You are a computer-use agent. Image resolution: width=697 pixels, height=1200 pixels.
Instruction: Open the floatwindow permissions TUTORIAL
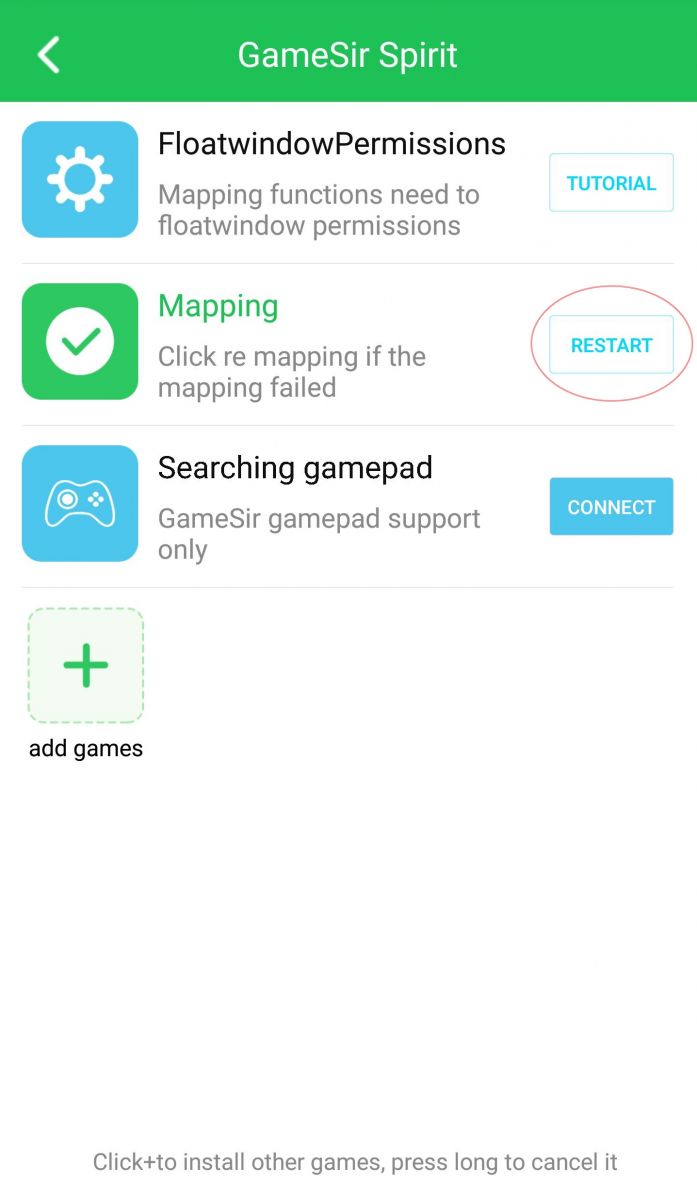pyautogui.click(x=611, y=183)
